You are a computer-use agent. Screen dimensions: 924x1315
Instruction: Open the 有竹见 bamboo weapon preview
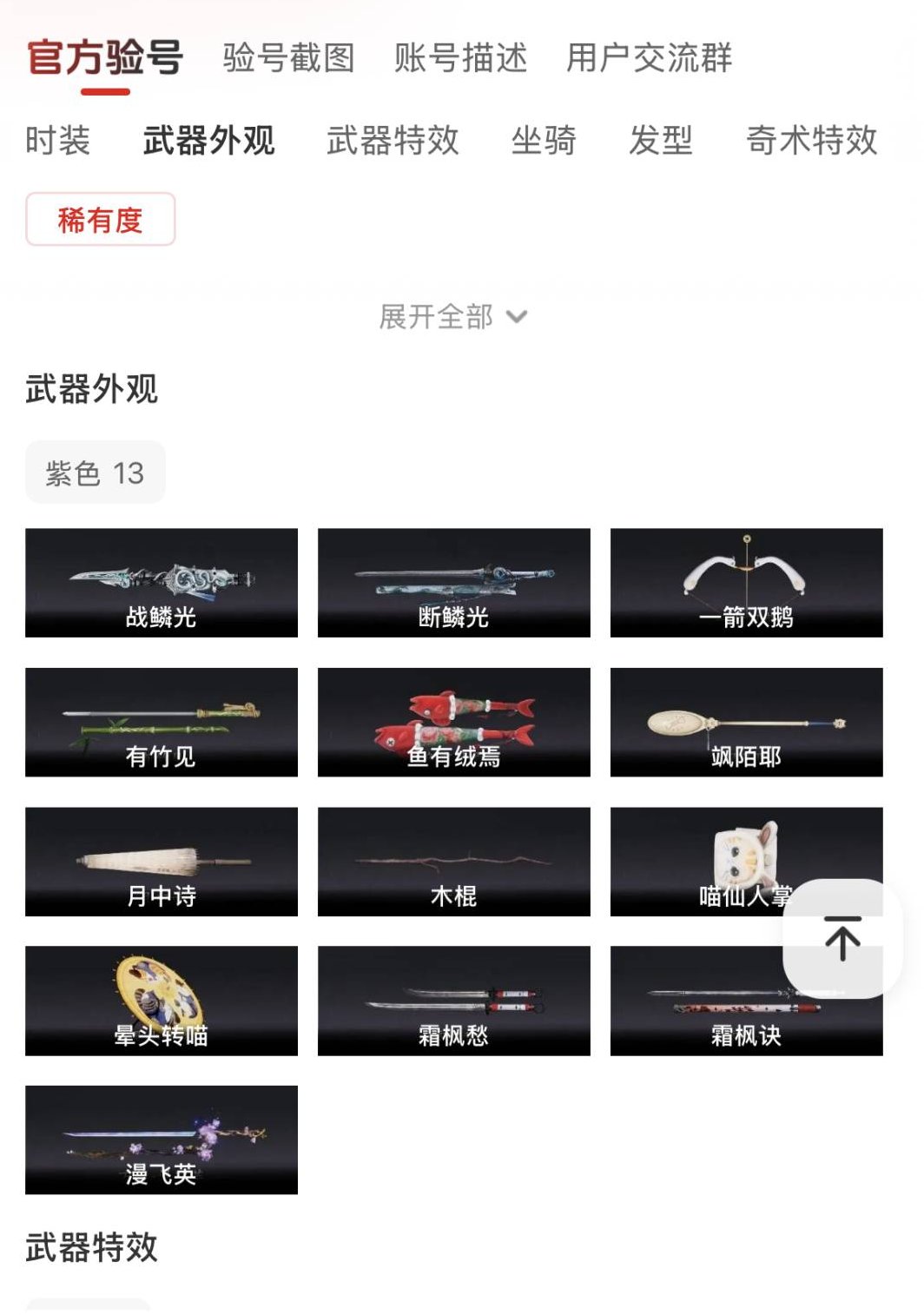point(162,721)
